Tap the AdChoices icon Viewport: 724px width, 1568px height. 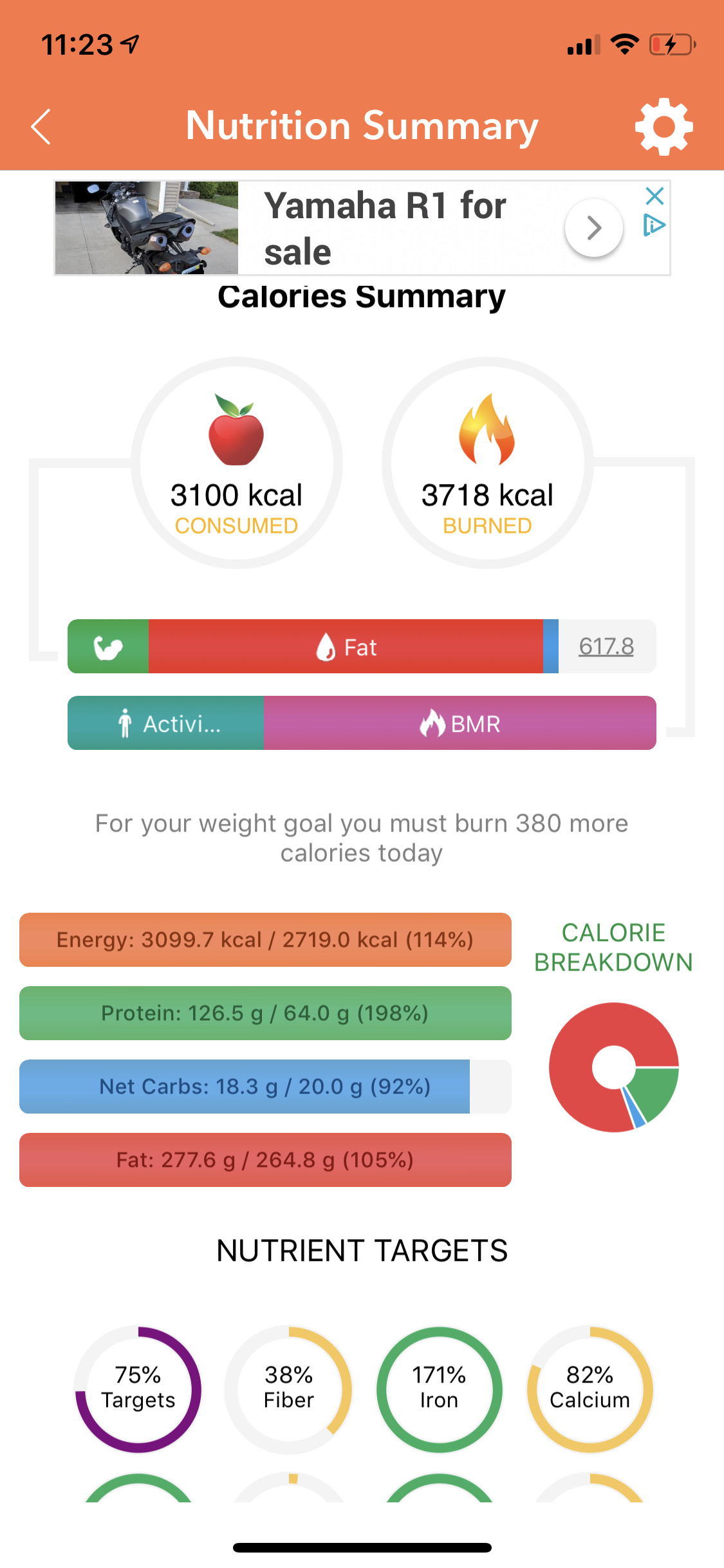[654, 225]
